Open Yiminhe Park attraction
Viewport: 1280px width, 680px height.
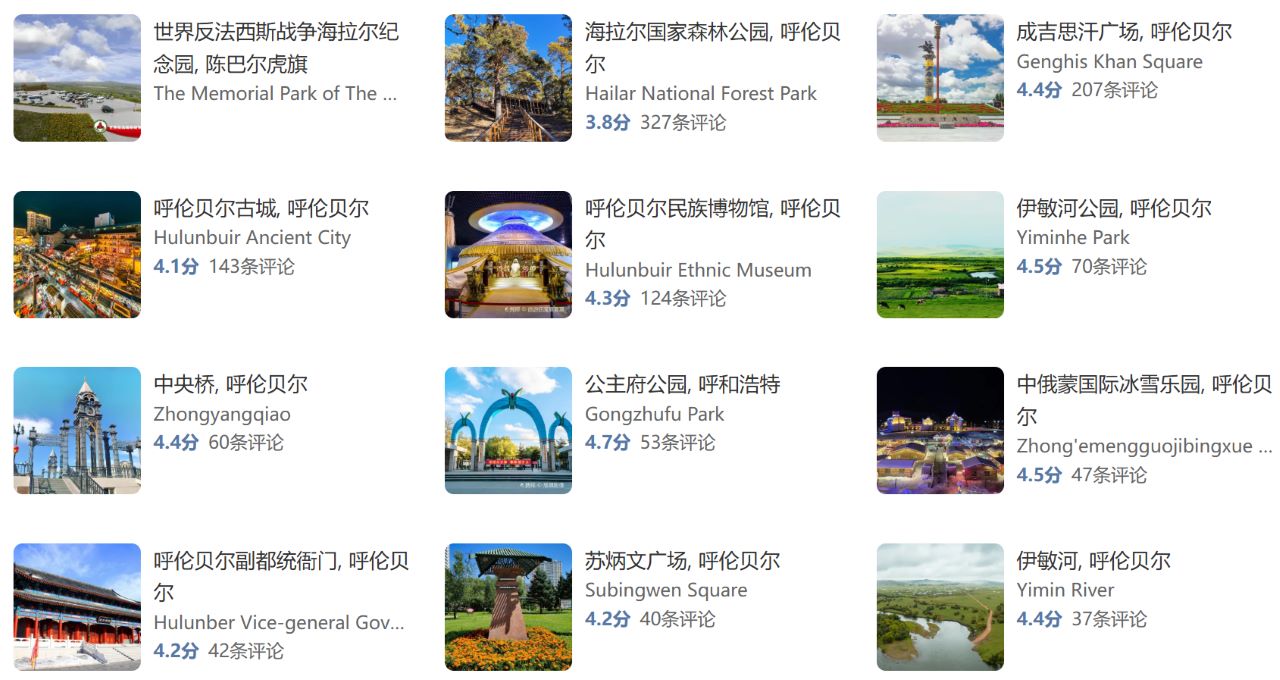coord(1113,209)
